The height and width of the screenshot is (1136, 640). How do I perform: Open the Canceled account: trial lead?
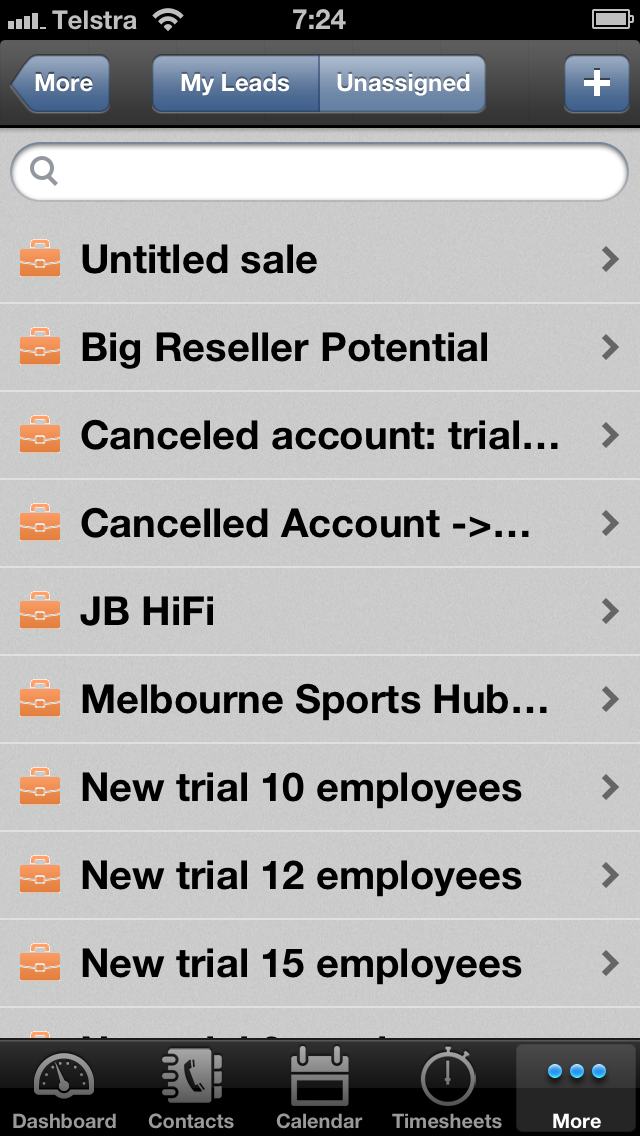320,435
